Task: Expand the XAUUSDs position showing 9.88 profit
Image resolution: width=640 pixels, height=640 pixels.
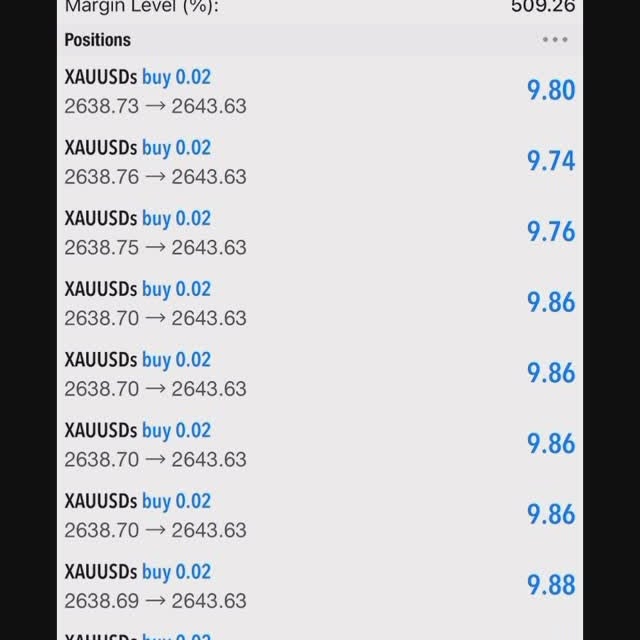Action: (x=318, y=586)
